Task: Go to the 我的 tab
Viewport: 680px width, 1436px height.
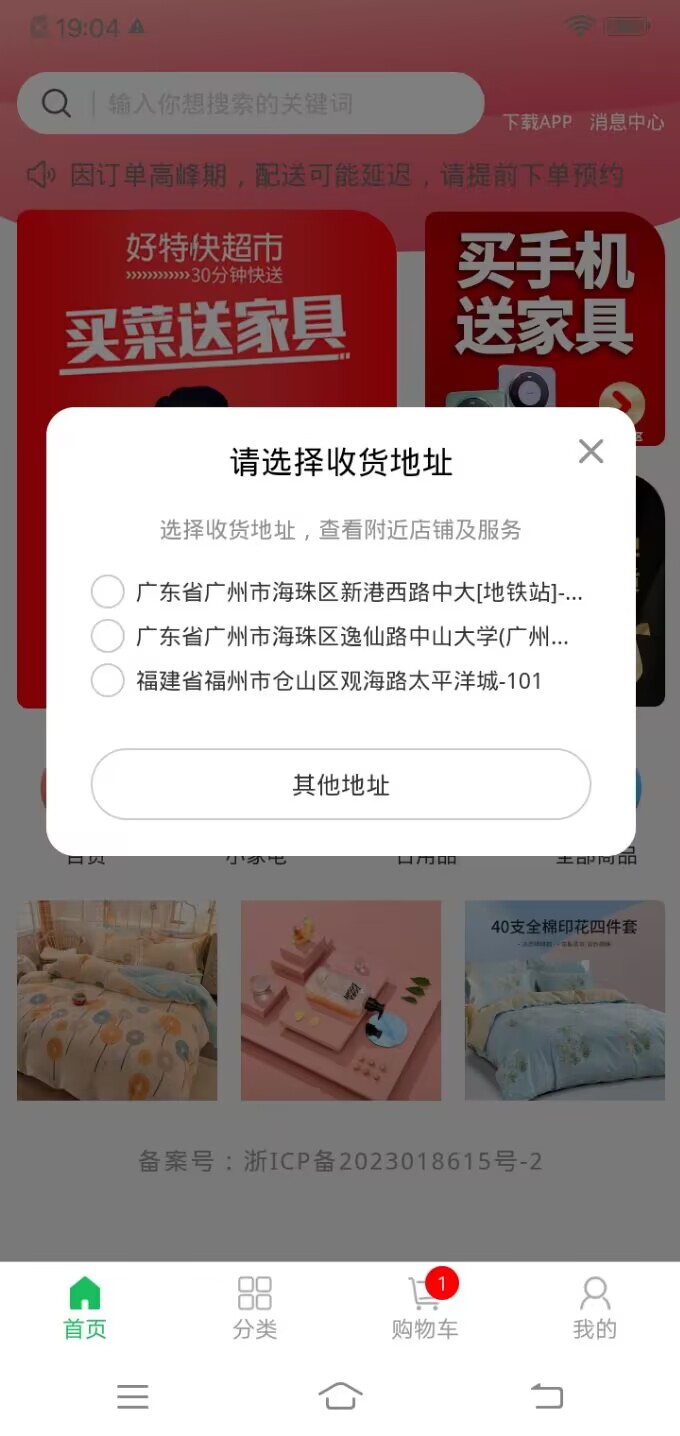Action: 595,1308
